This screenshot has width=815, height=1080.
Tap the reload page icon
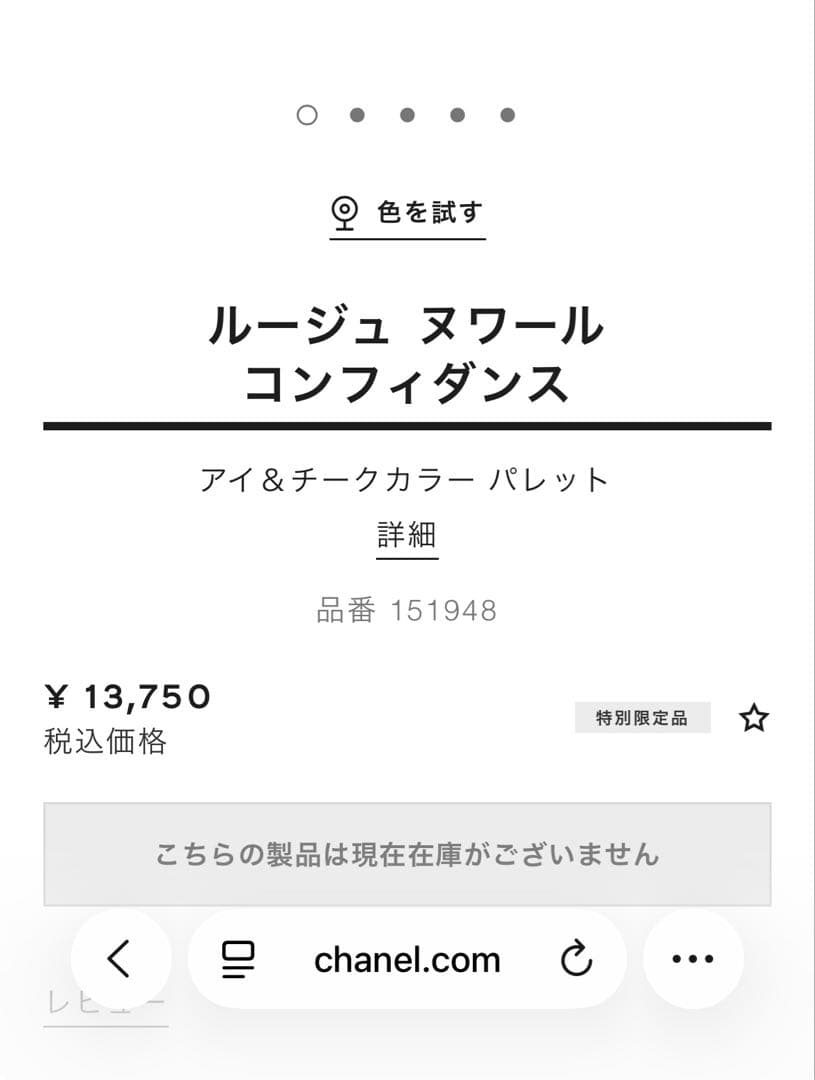575,960
